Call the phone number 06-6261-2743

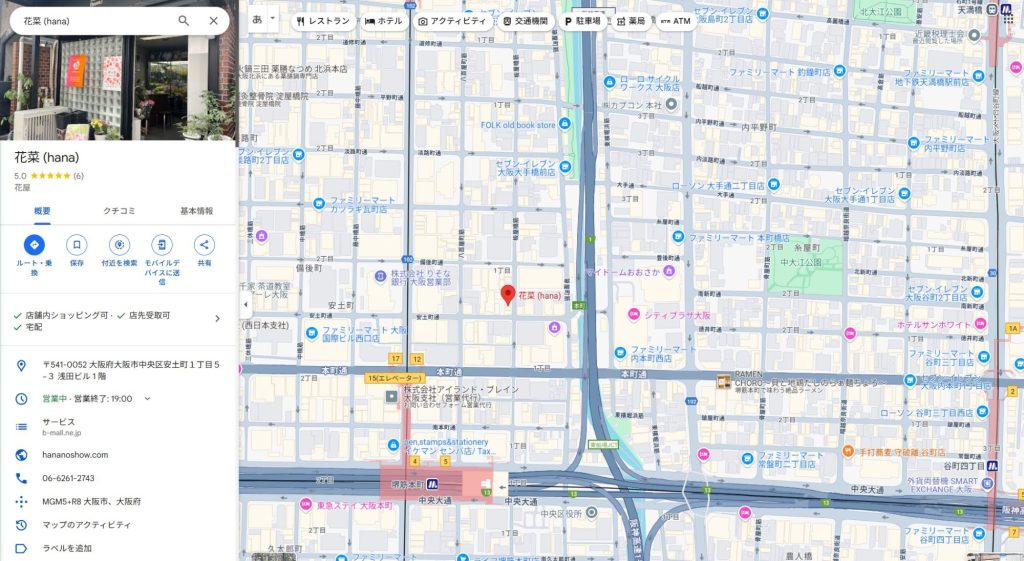68,478
